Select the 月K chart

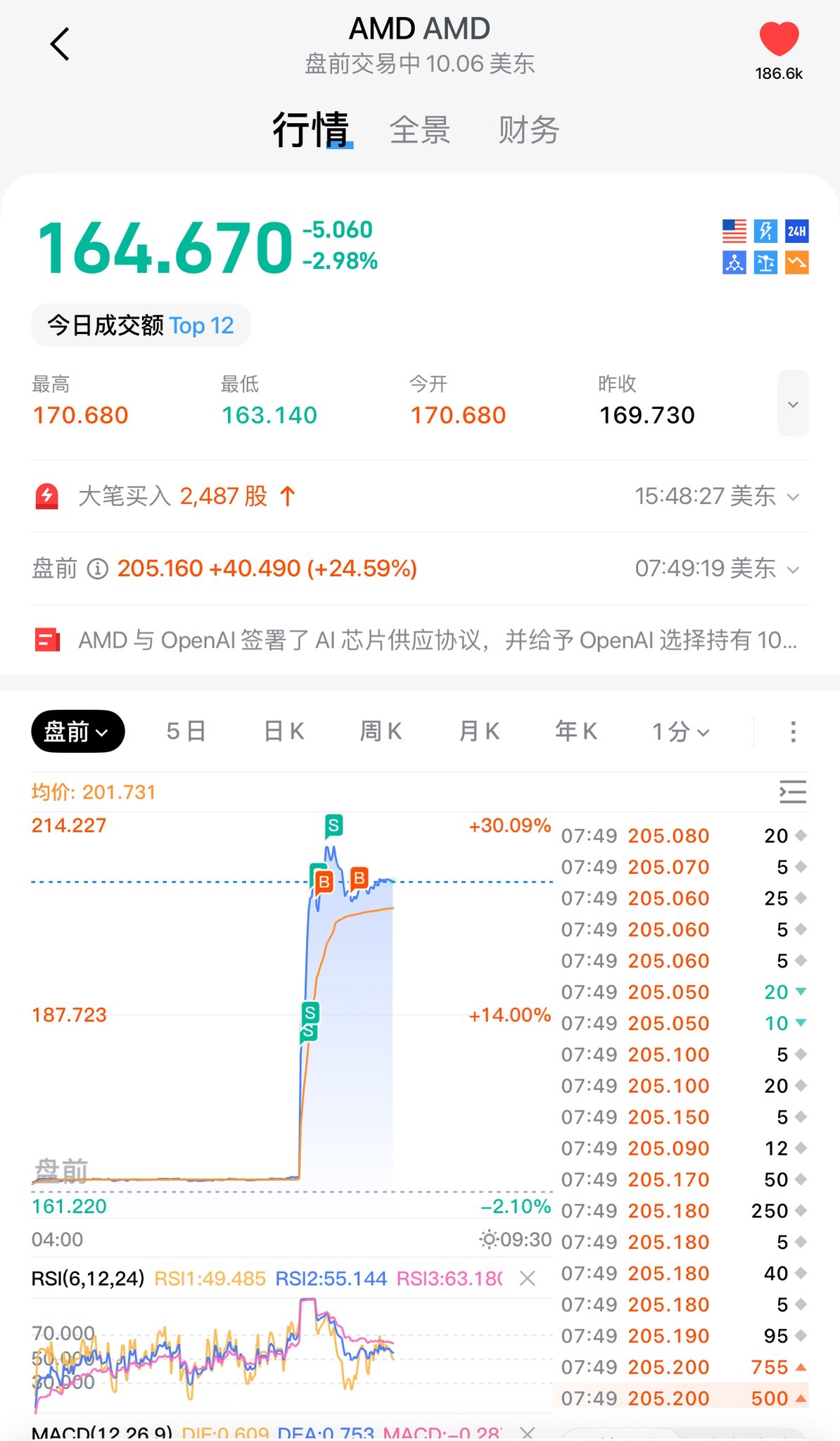[479, 732]
